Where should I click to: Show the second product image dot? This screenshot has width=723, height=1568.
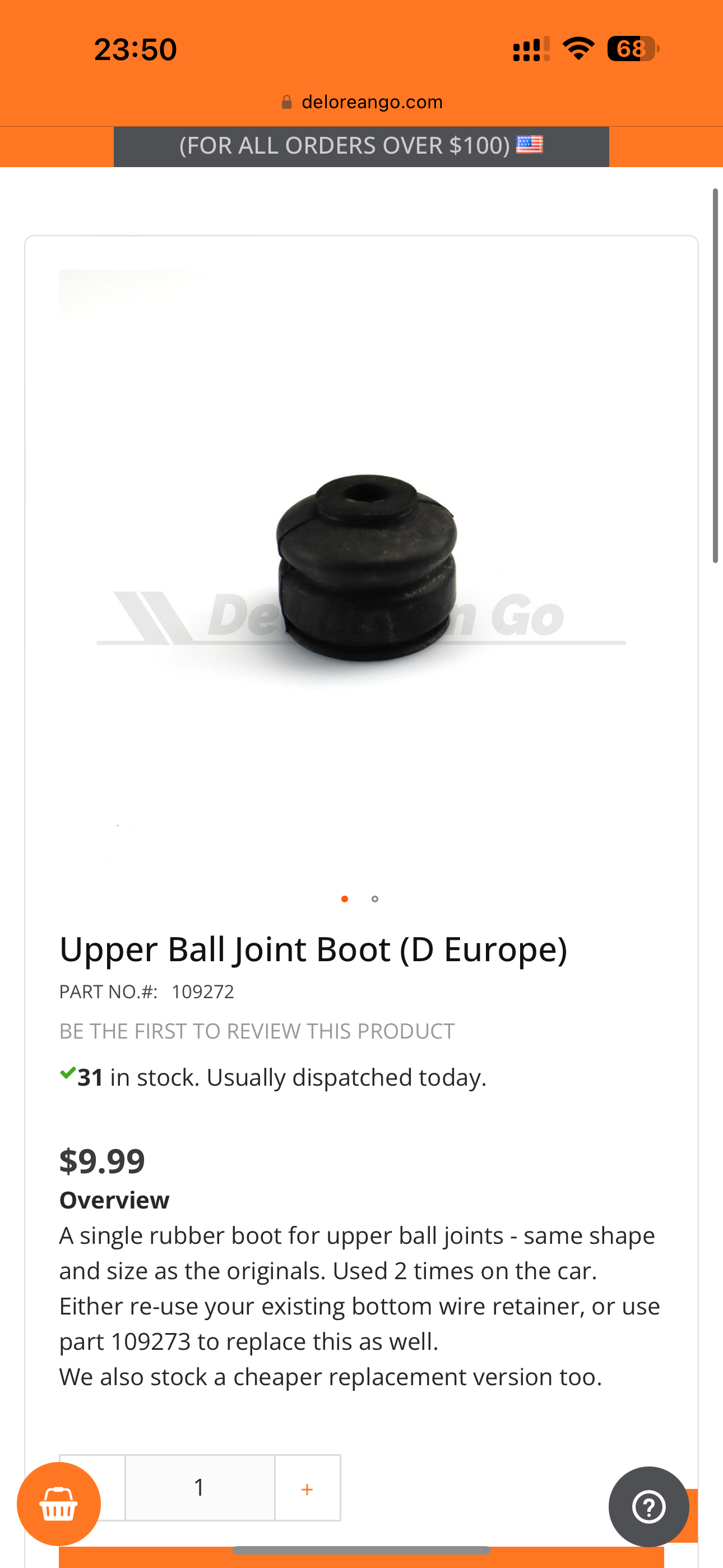[375, 899]
